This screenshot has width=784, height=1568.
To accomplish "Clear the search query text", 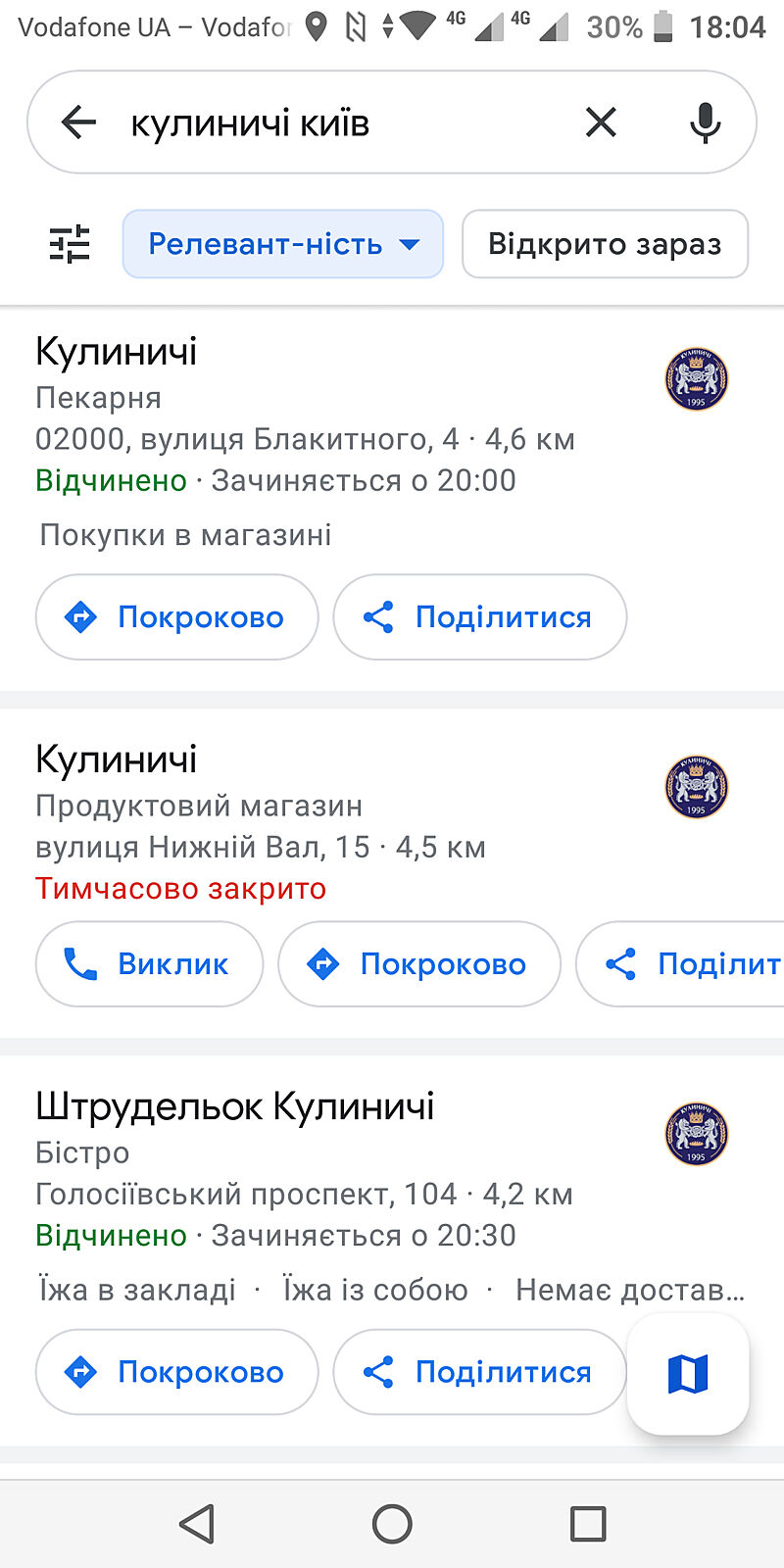I will pos(601,122).
